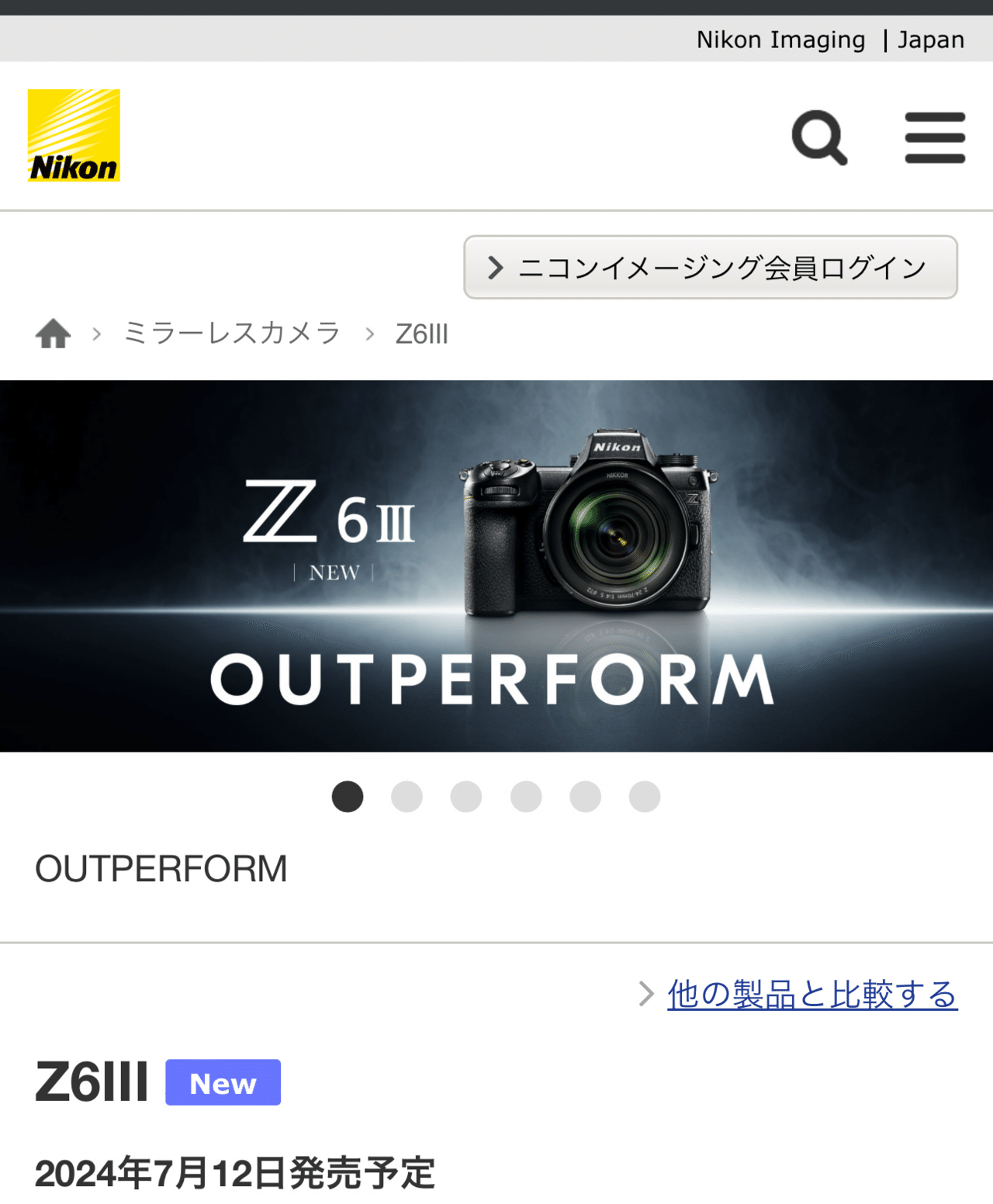Activate the third carousel dot
Screen dimensions: 993x1204
(466, 797)
